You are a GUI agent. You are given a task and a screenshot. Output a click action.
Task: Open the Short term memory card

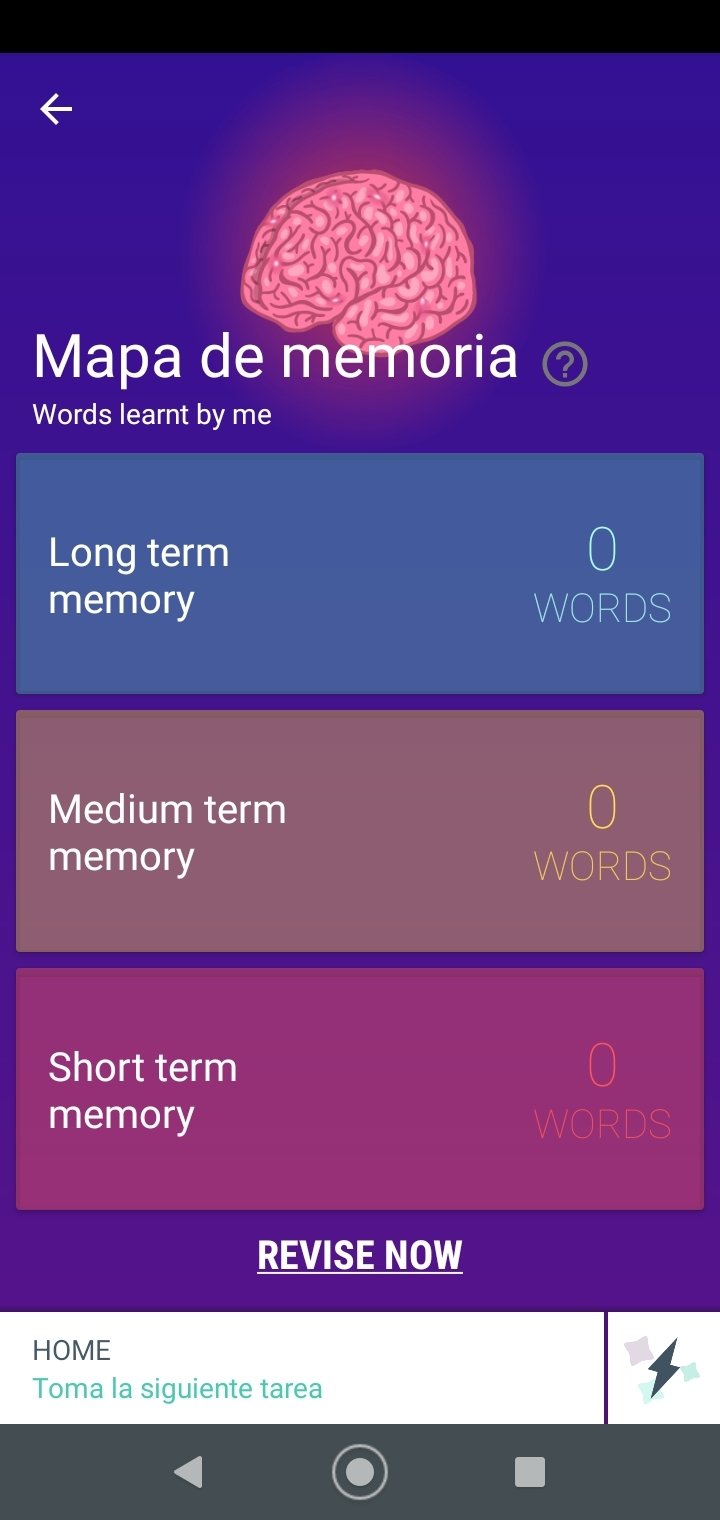(x=360, y=1089)
